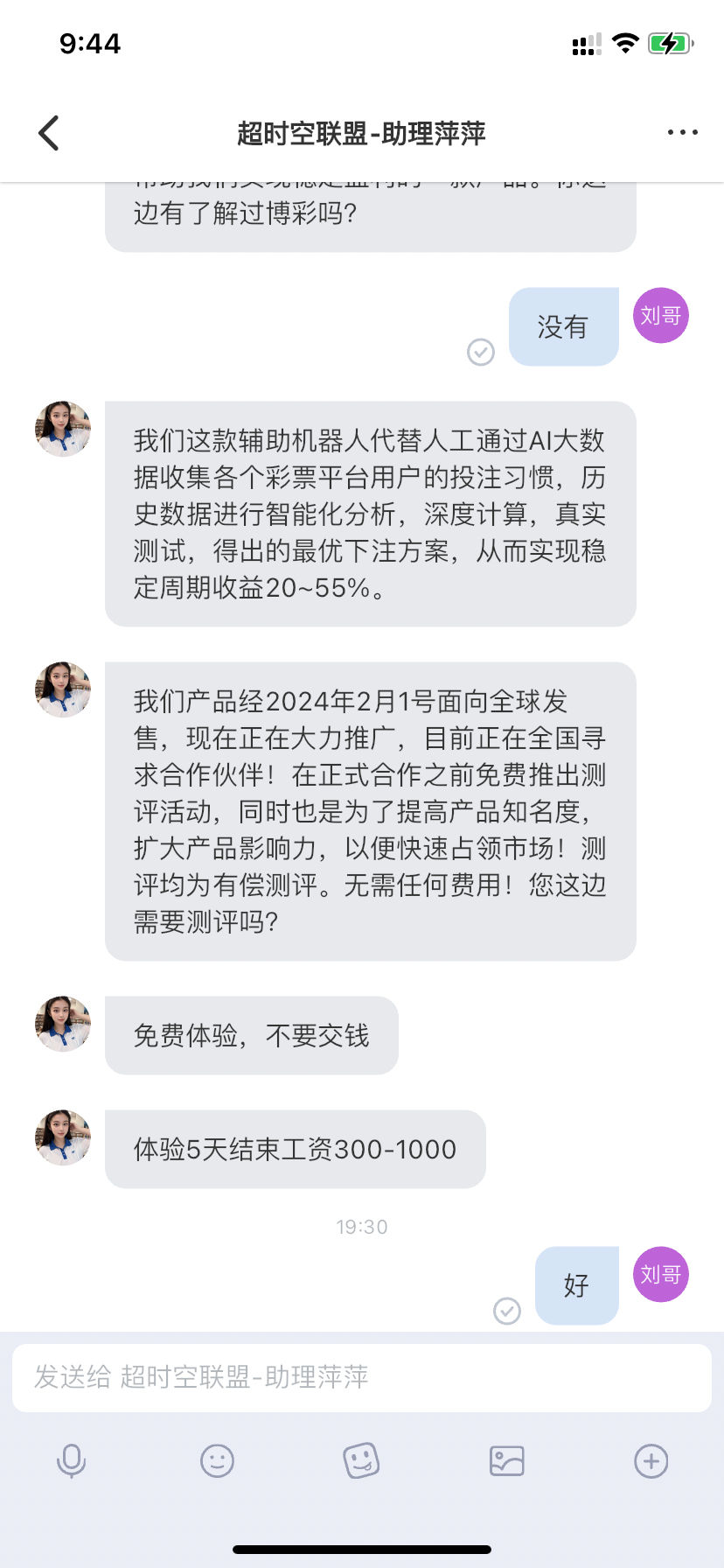Viewport: 724px width, 1568px height.
Task: Open the sticker panel
Action: point(361,1461)
